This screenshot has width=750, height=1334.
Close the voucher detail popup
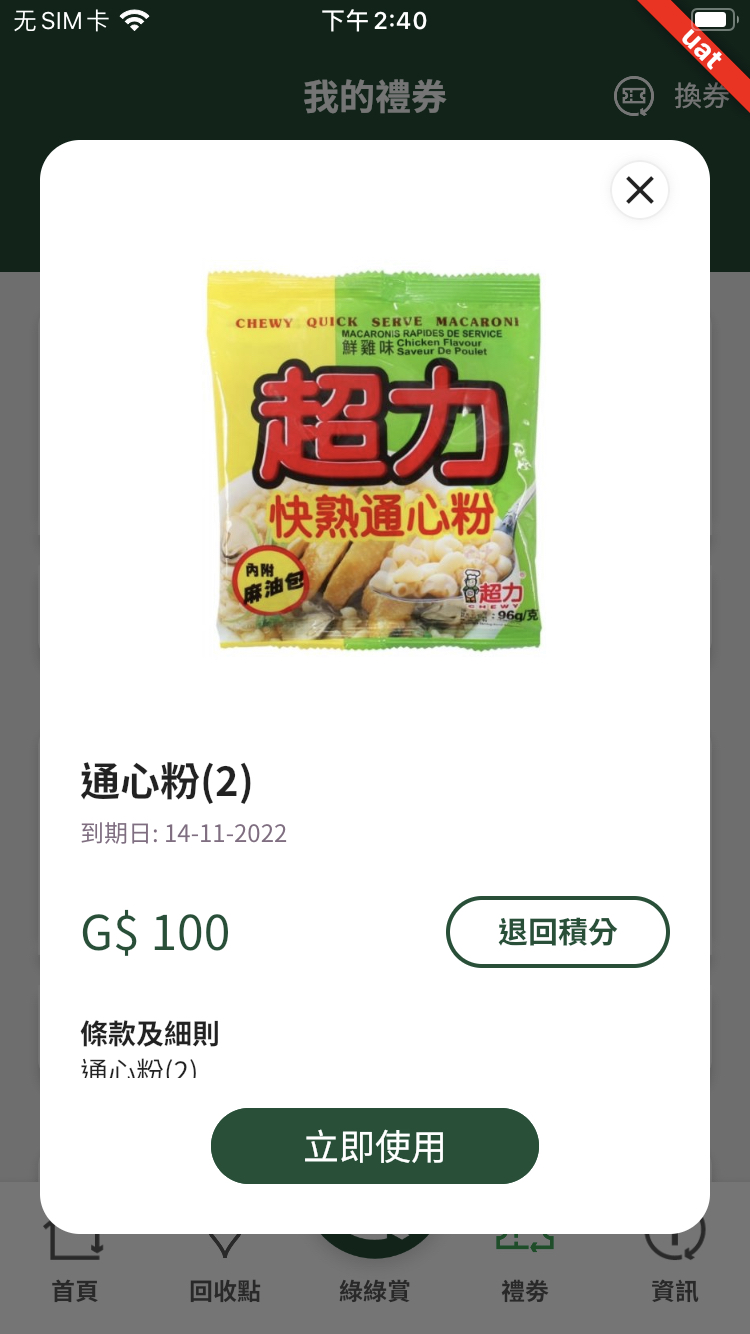coord(640,190)
